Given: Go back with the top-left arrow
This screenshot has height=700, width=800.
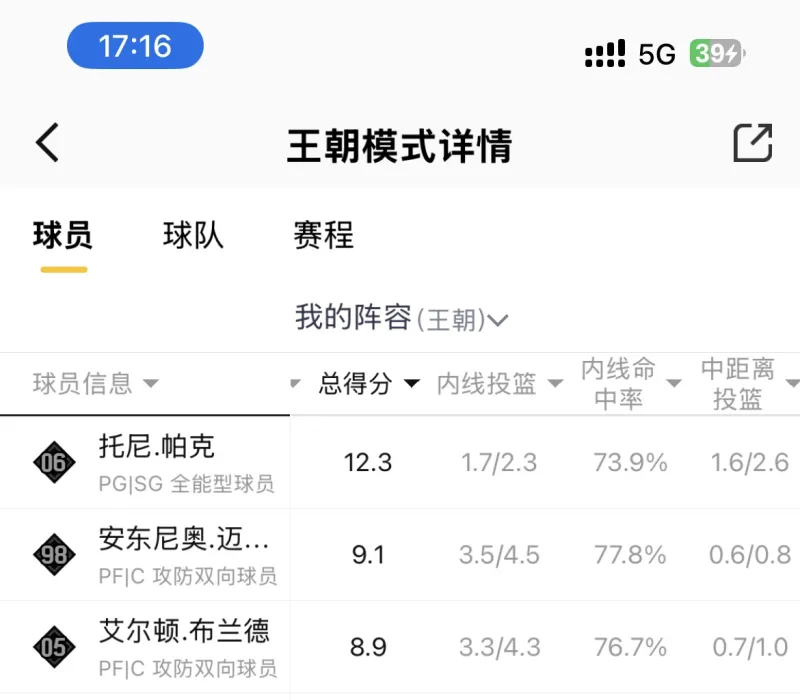Looking at the screenshot, I should (x=47, y=143).
